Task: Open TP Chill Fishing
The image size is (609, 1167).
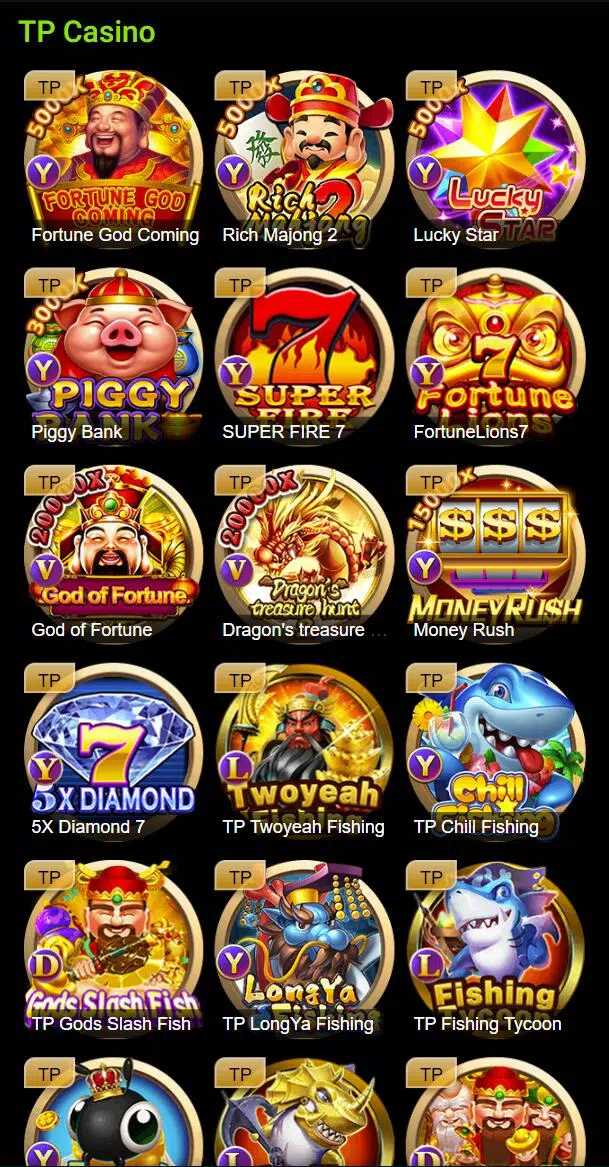Action: click(x=495, y=749)
